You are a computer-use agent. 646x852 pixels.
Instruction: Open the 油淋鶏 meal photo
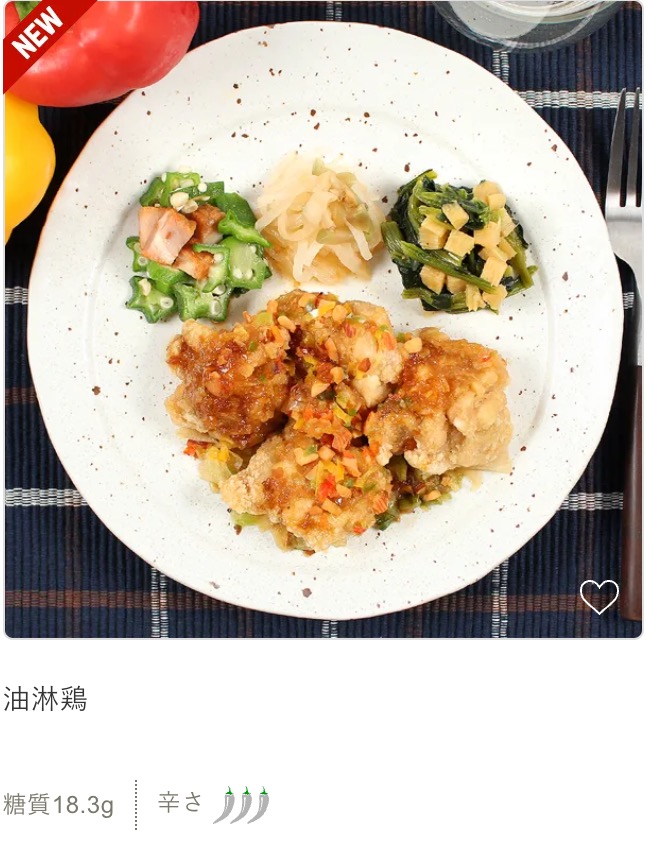(323, 320)
